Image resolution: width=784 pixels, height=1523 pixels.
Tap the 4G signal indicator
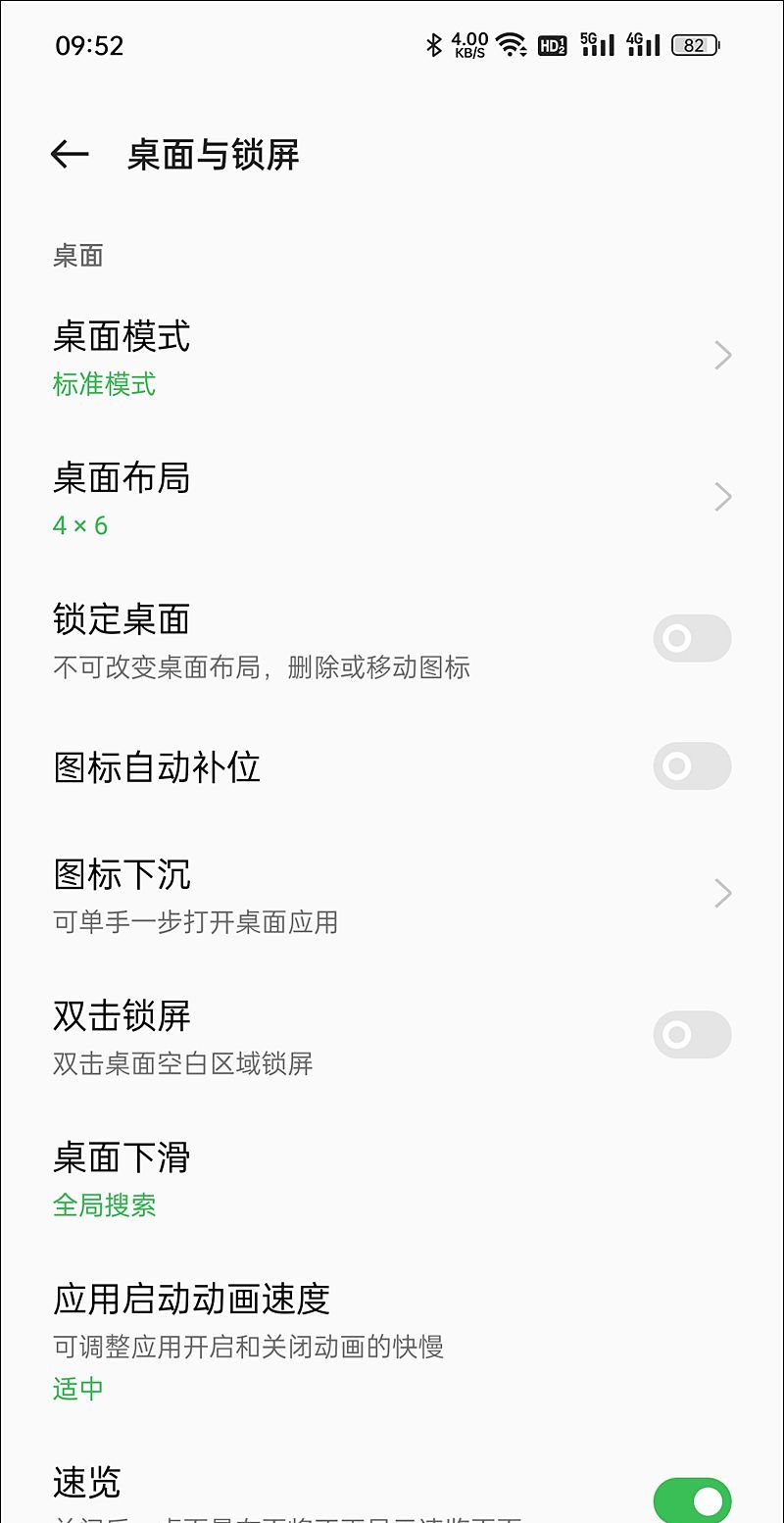[642, 44]
